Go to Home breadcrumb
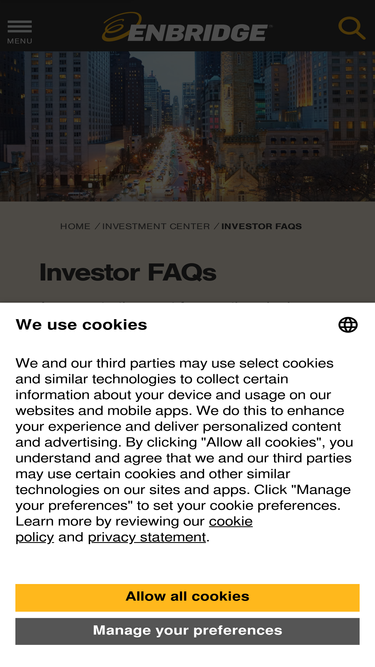Screen dimensions: 375x667 [75, 226]
